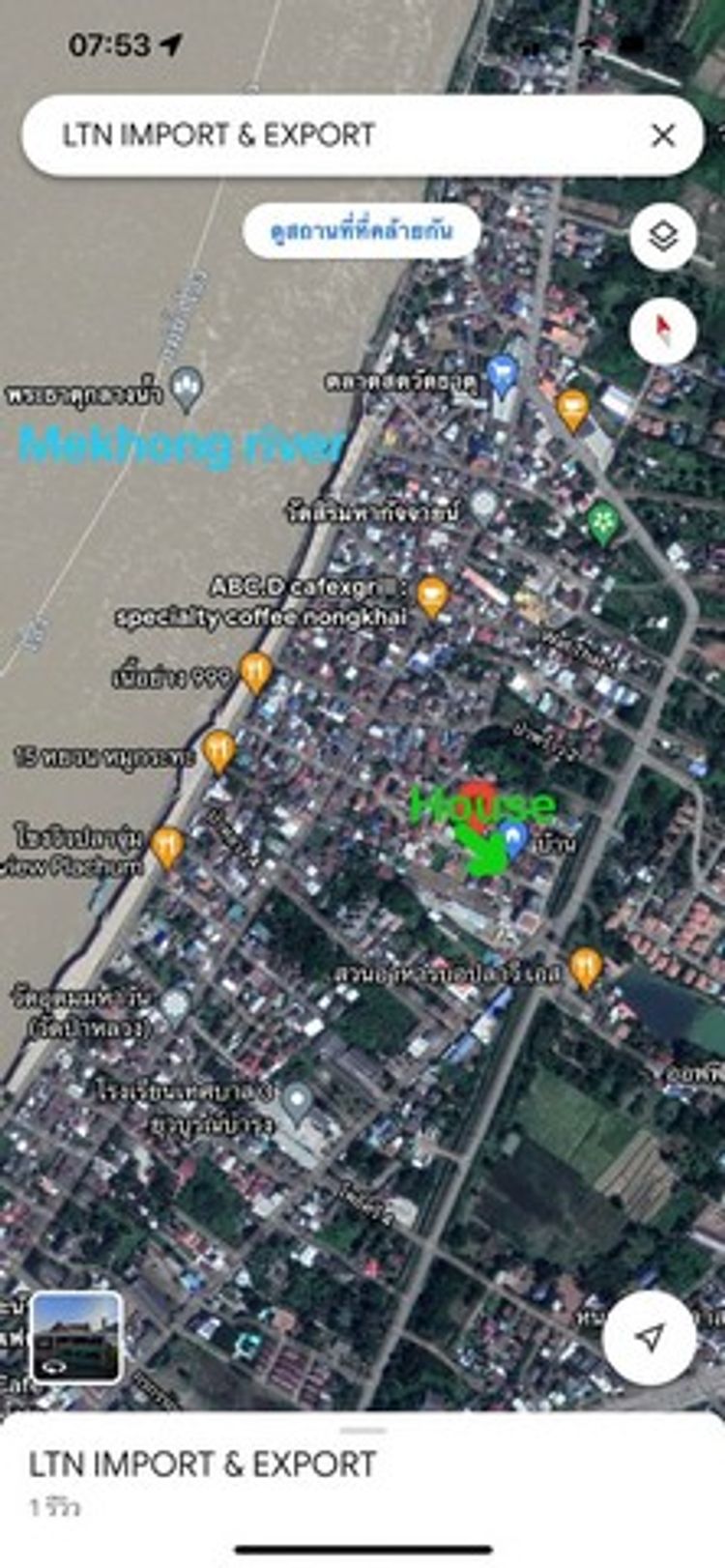The image size is (725, 1568).
Task: Select the ตลาดสดวัดธาตุ market pin
Action: (x=501, y=374)
